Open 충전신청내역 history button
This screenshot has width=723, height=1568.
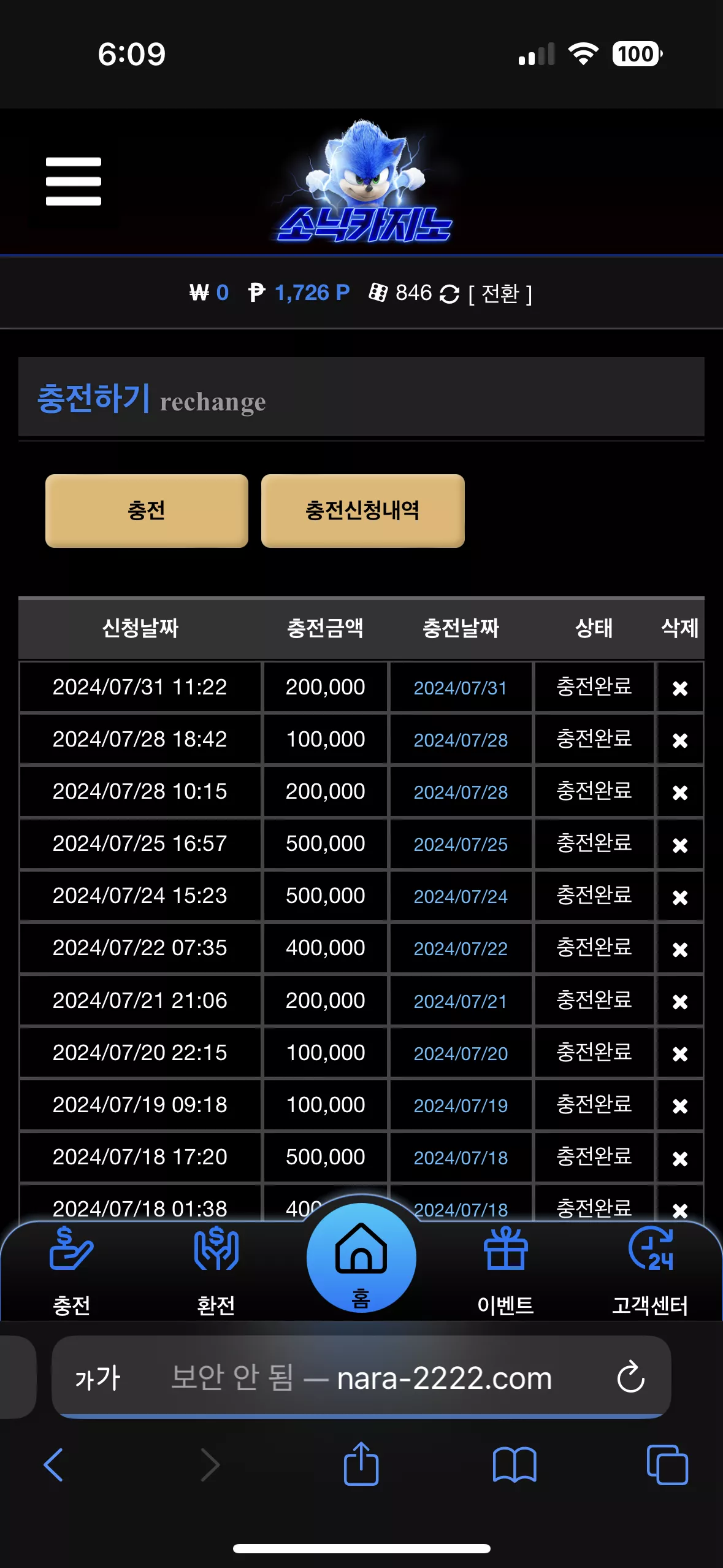click(362, 510)
